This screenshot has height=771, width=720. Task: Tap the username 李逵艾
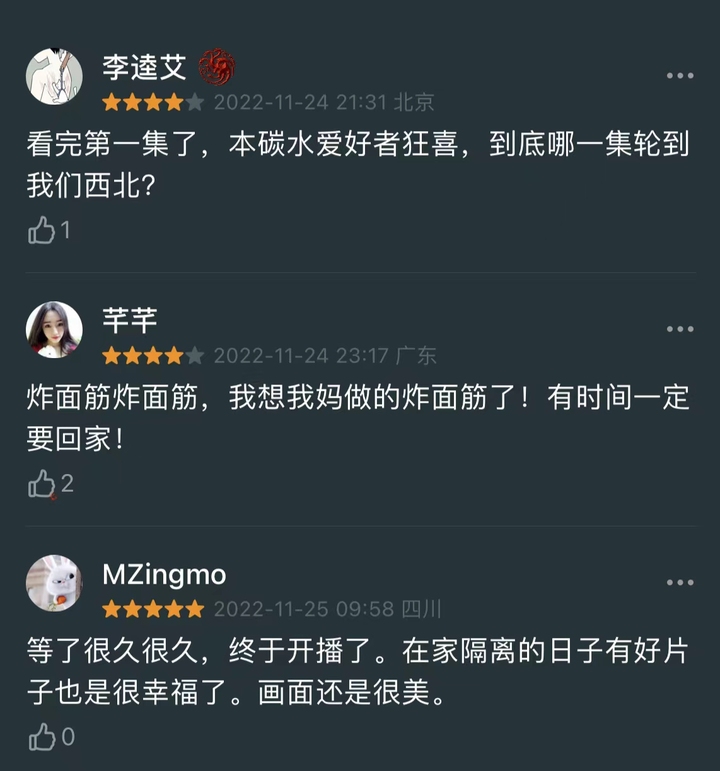pyautogui.click(x=144, y=67)
